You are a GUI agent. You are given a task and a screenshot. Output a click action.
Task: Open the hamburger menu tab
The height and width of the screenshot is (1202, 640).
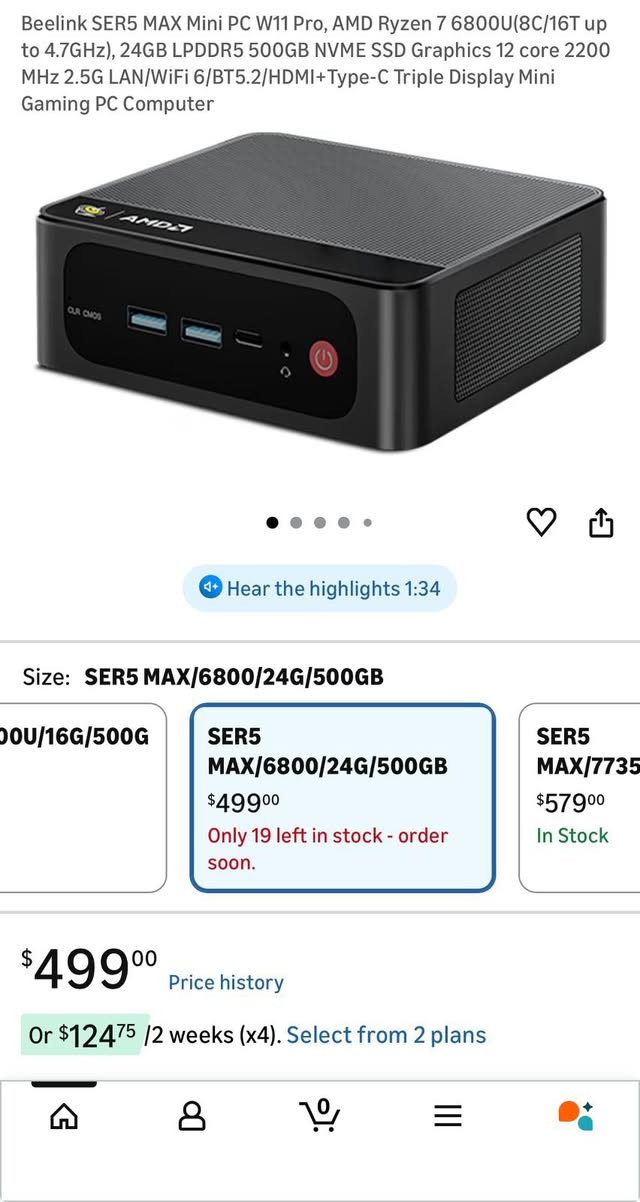coord(448,1115)
